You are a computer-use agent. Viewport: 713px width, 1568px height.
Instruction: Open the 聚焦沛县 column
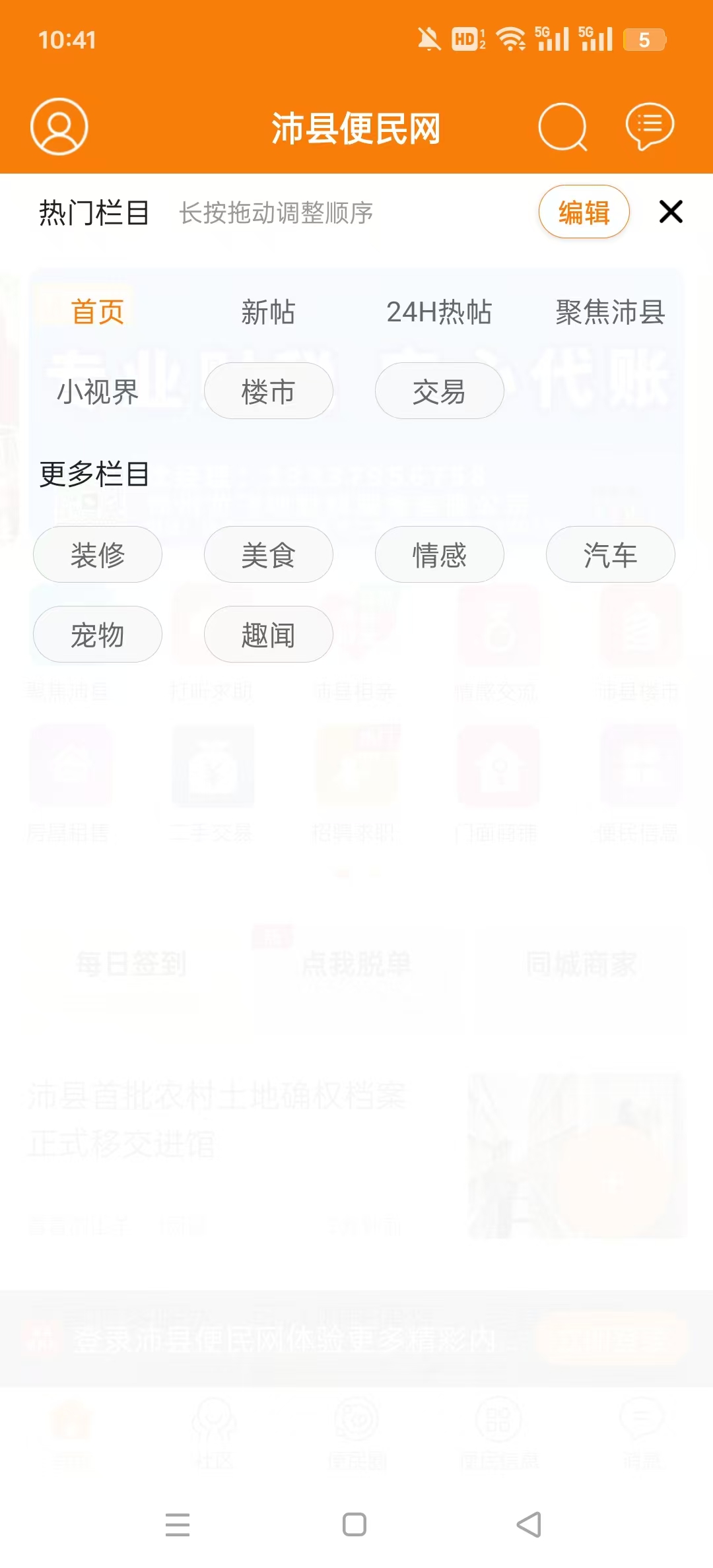point(610,311)
